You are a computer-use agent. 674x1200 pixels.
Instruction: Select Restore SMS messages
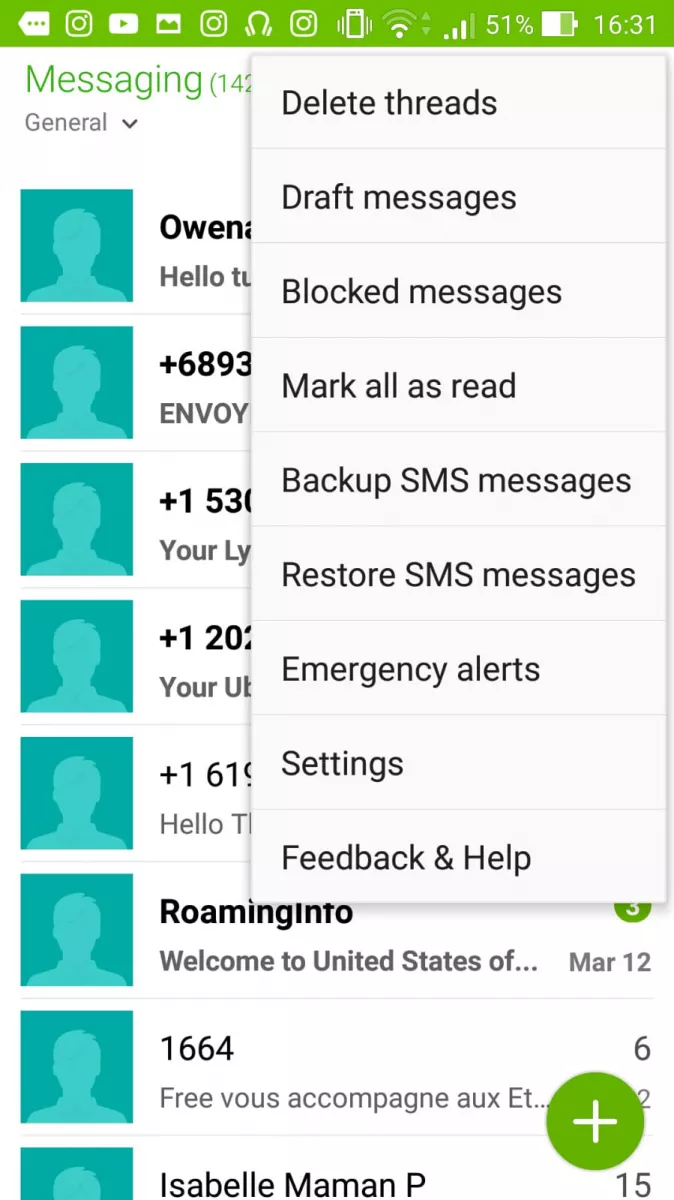458,574
